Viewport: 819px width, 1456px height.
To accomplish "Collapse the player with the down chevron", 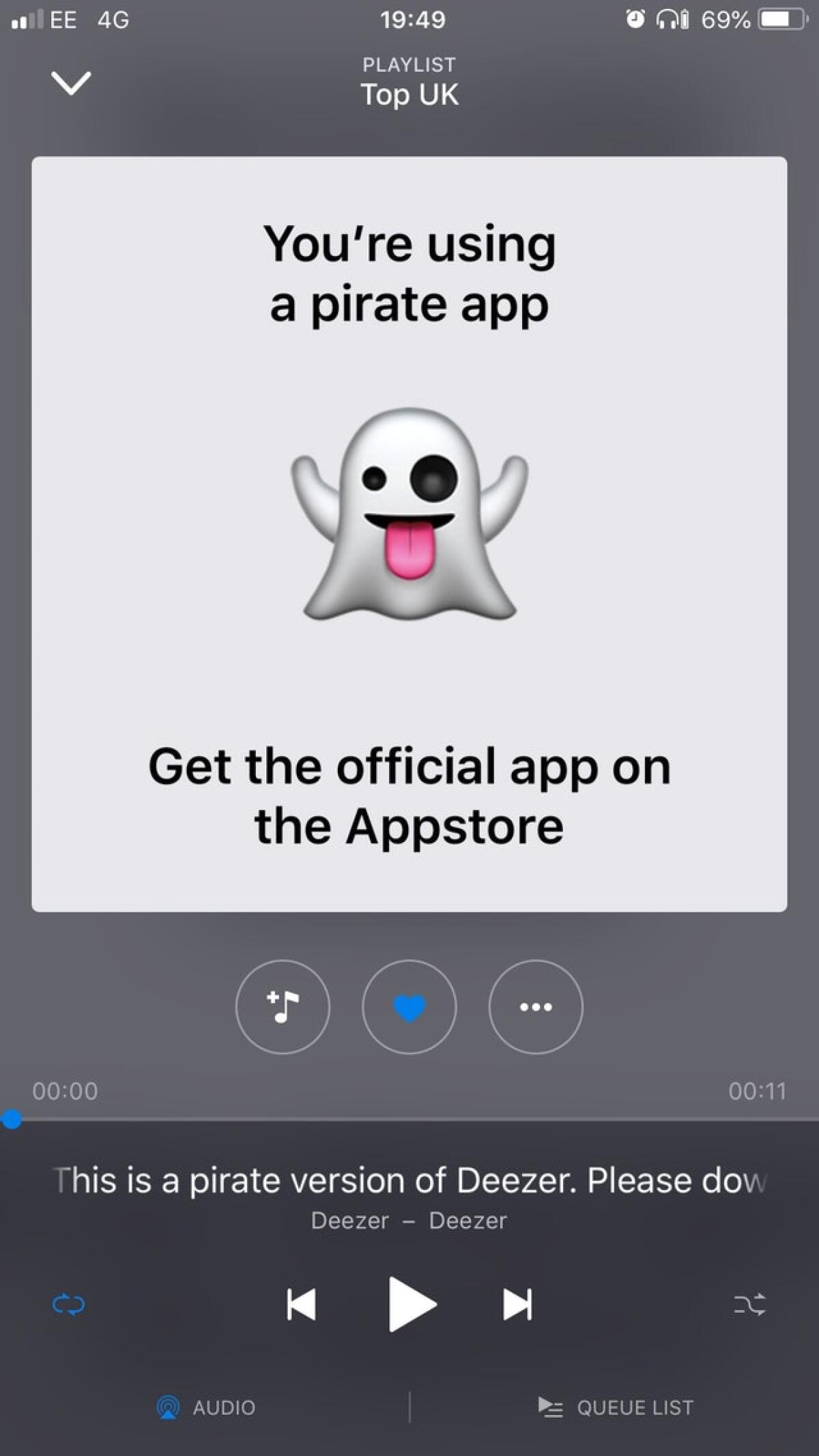I will coord(70,82).
